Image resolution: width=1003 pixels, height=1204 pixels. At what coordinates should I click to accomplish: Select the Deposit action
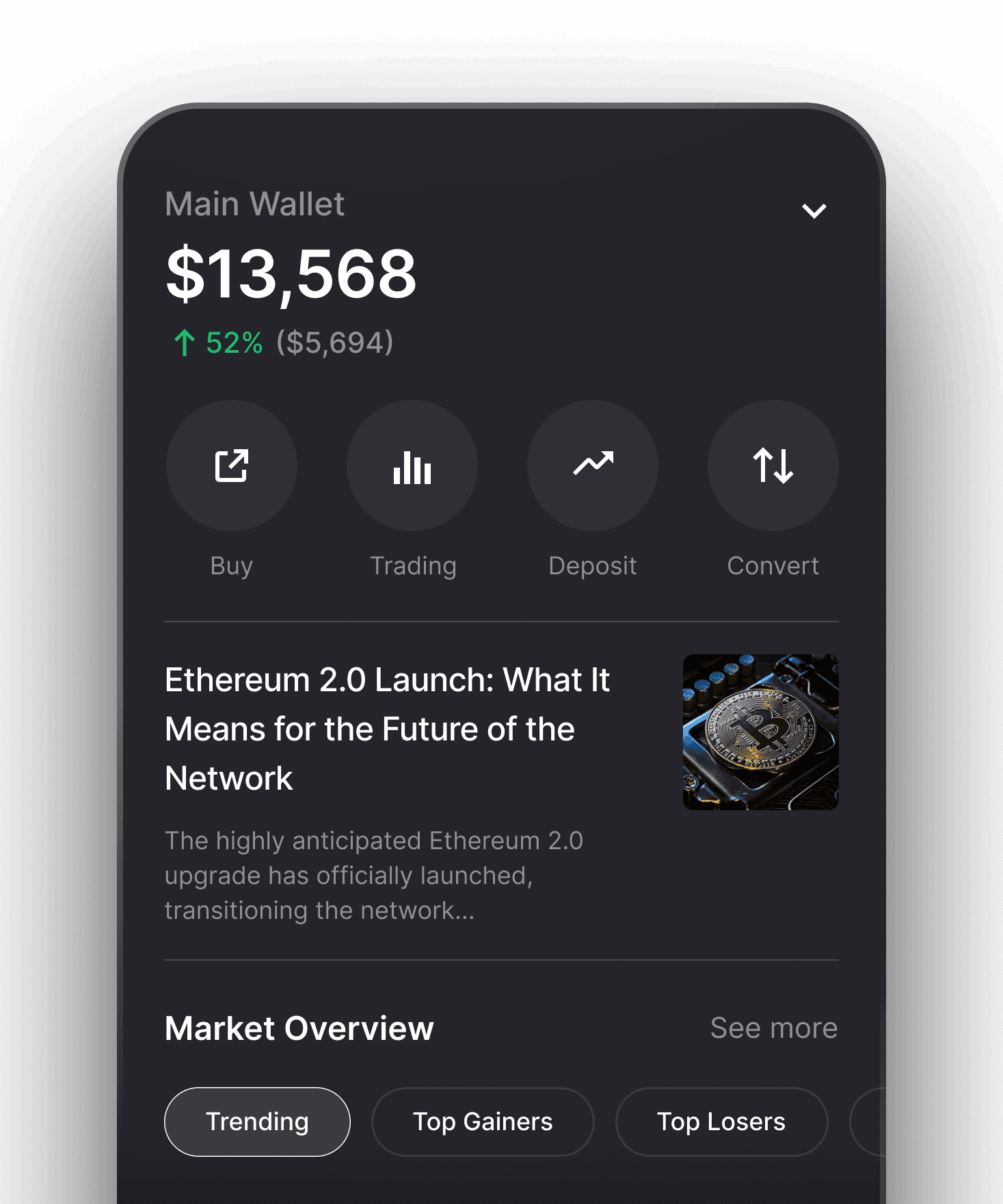(x=593, y=466)
